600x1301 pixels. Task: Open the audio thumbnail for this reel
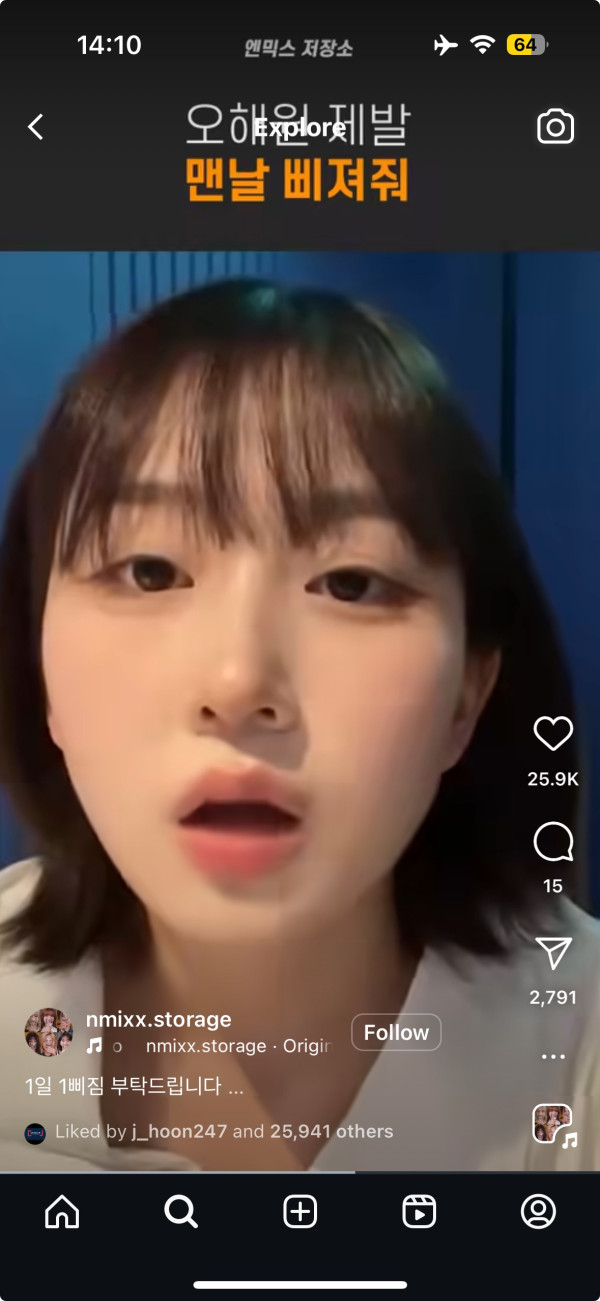point(553,1124)
